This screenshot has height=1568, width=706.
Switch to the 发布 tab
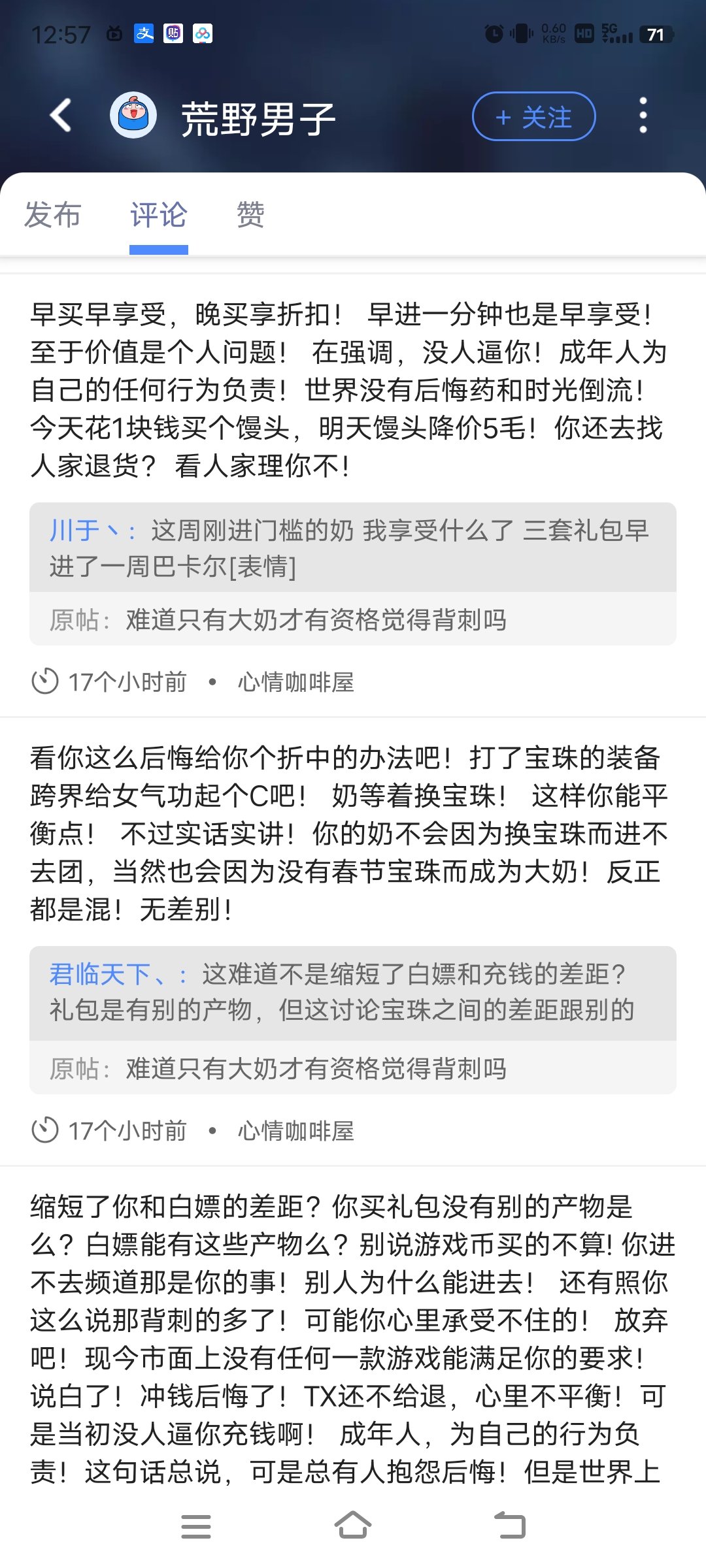pyautogui.click(x=52, y=215)
